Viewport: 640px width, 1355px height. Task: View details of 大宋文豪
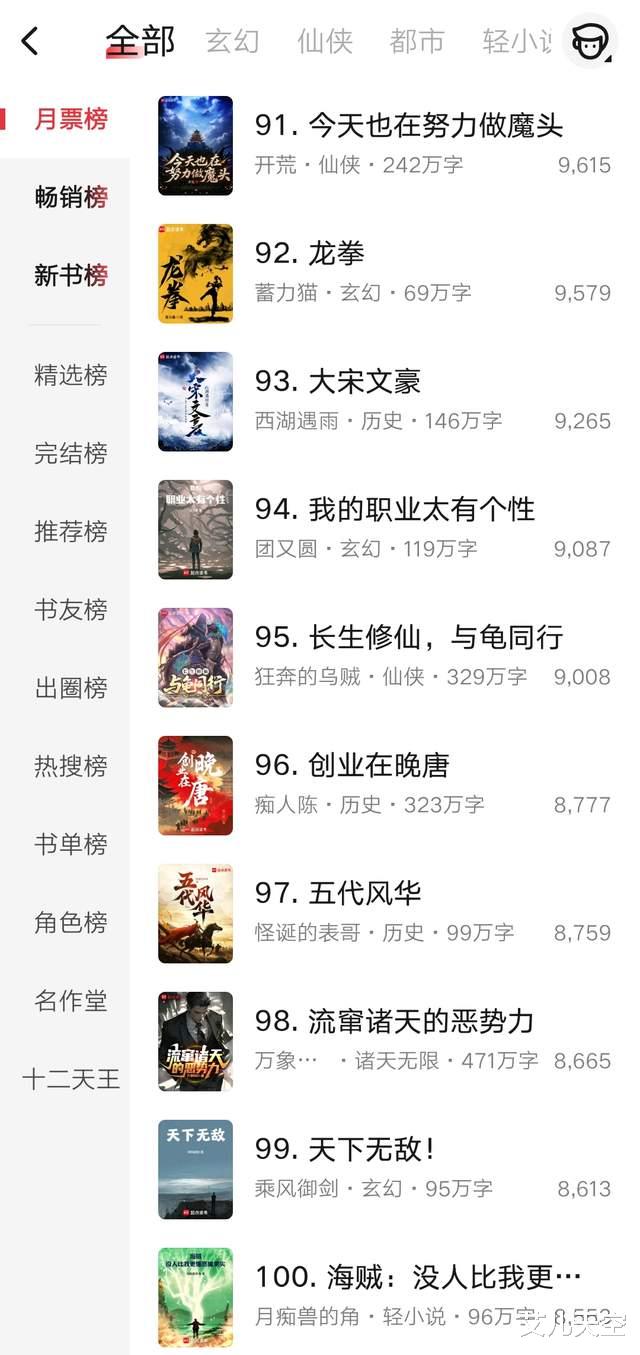click(338, 382)
